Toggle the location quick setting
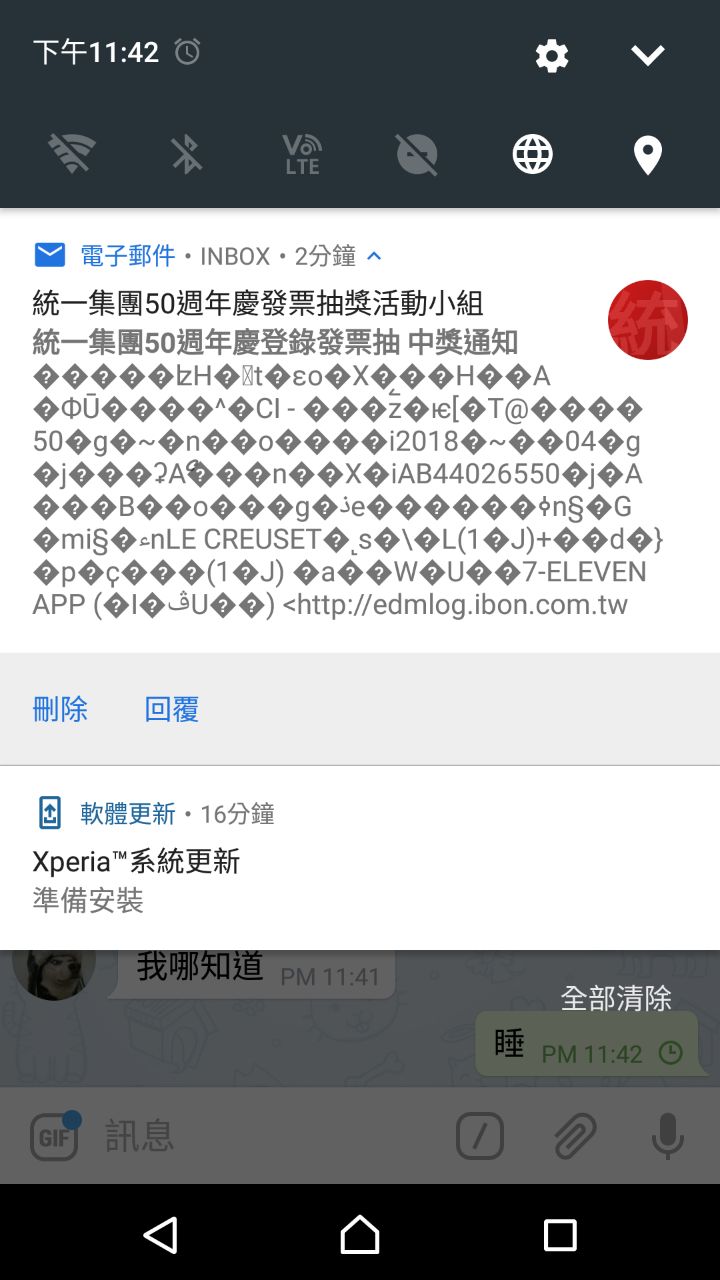Screen dimensions: 720x1280 click(x=648, y=155)
